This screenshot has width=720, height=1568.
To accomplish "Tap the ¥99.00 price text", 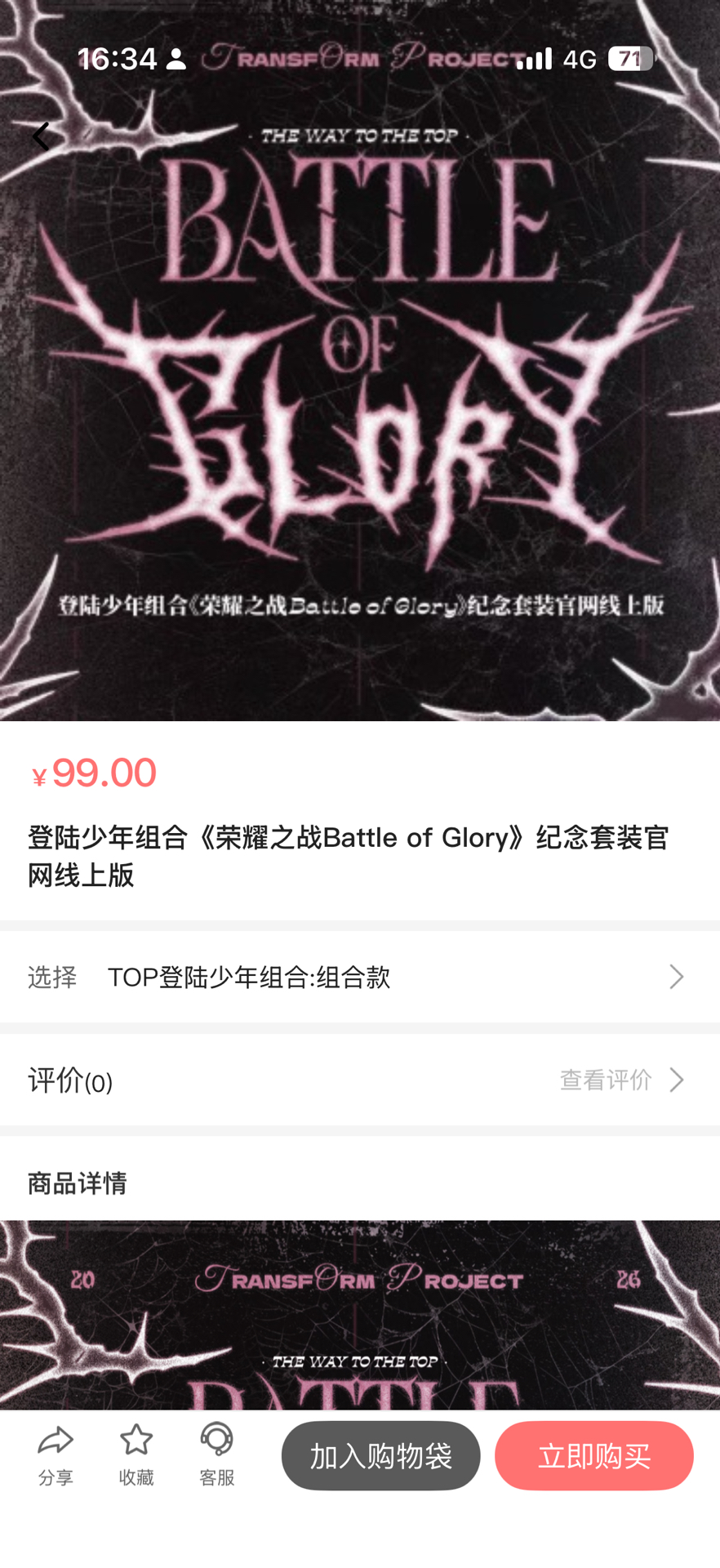I will [x=92, y=773].
